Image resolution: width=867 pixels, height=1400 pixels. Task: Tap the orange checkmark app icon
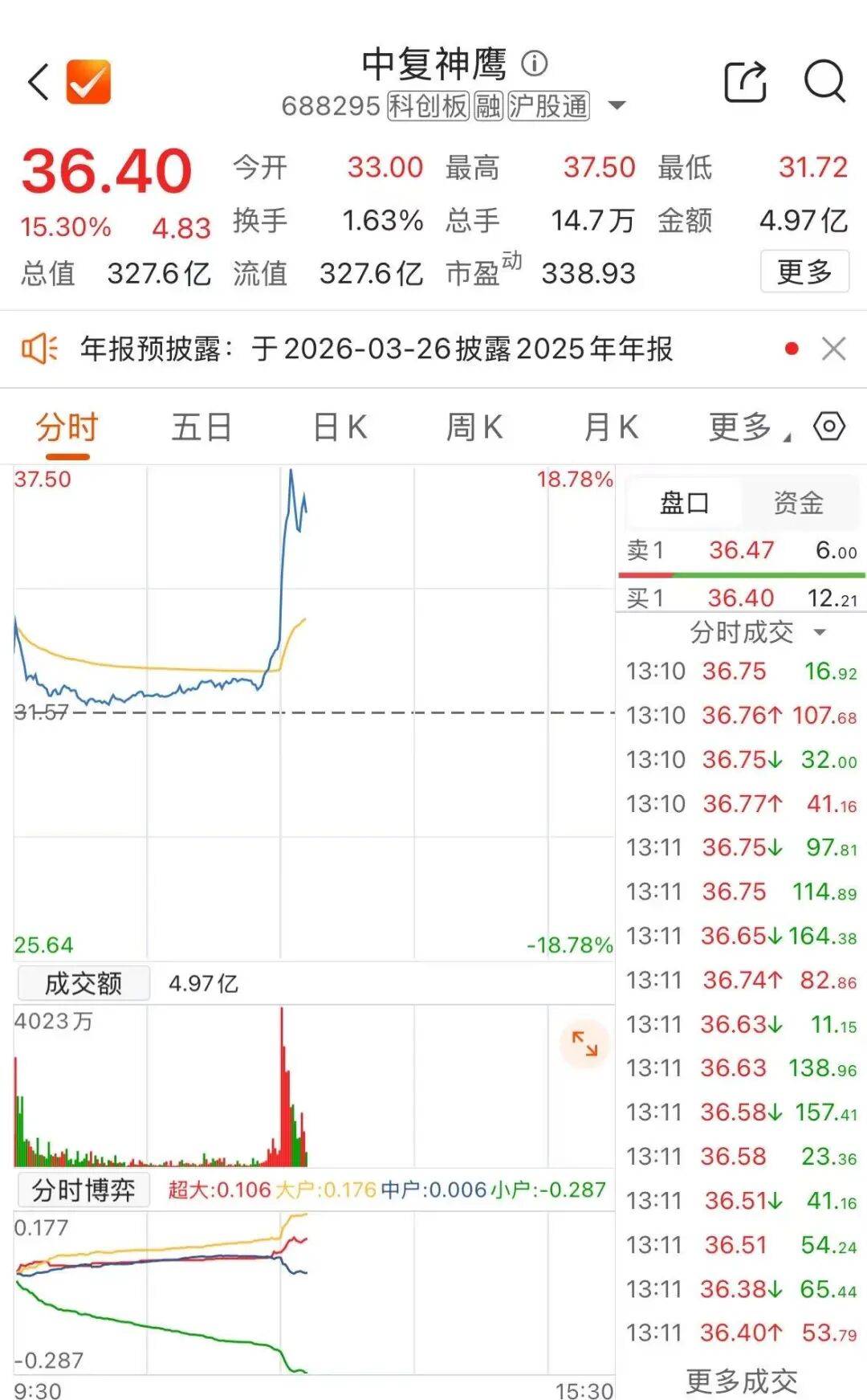pyautogui.click(x=90, y=82)
